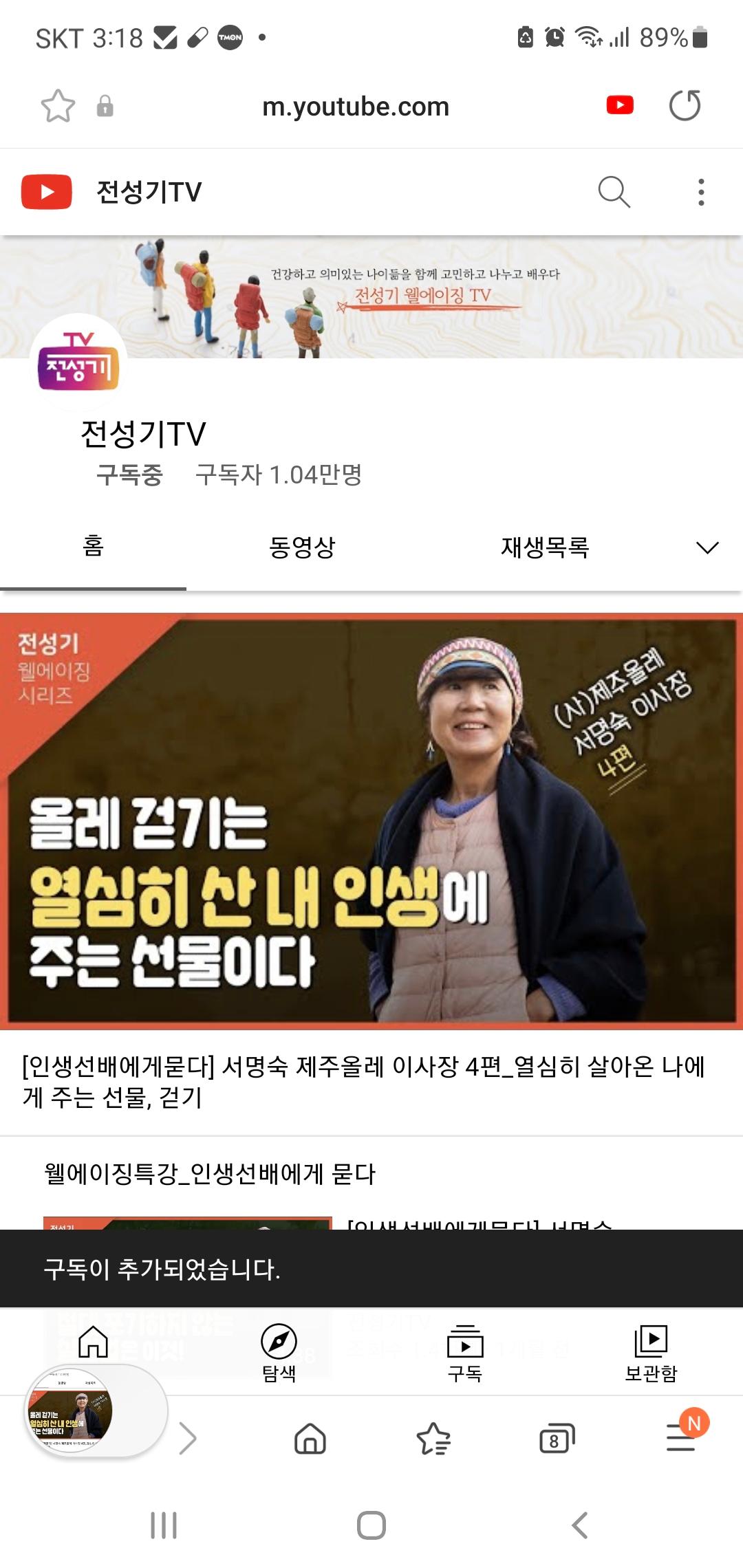Screen dimensions: 743x1568
Task: Reload the page
Action: point(685,105)
